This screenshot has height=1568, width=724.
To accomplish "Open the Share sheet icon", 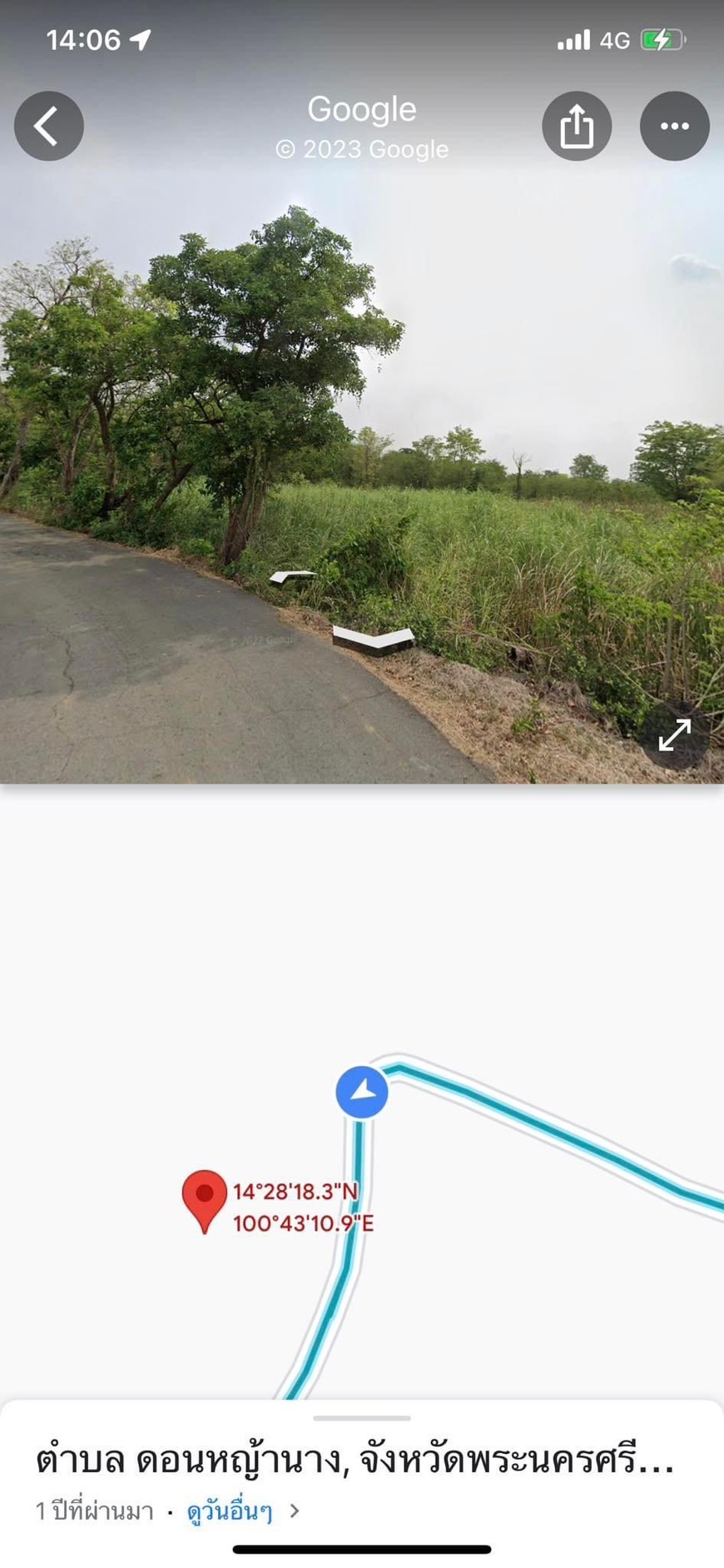I will tap(577, 126).
